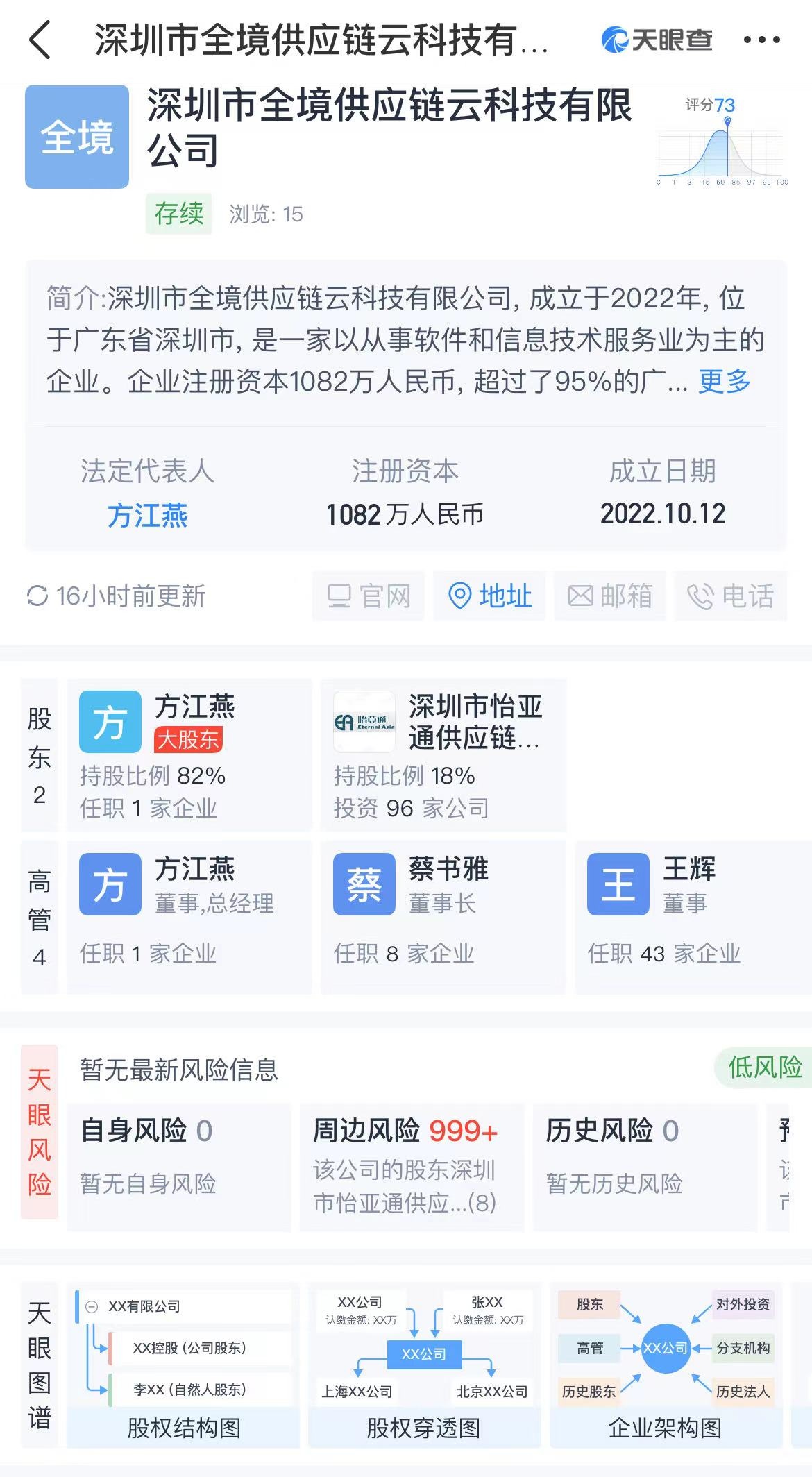Open the 企业架构图 chart
Image resolution: width=812 pixels, height=1477 pixels.
click(x=665, y=1365)
